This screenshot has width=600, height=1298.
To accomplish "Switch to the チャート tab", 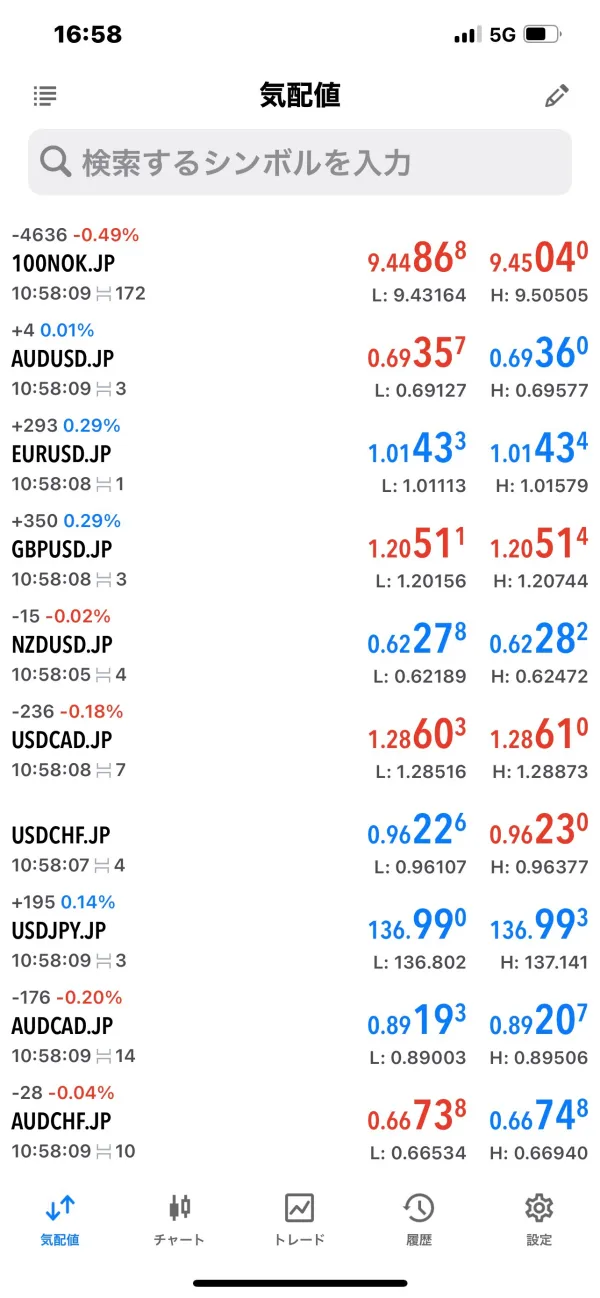I will (180, 1218).
